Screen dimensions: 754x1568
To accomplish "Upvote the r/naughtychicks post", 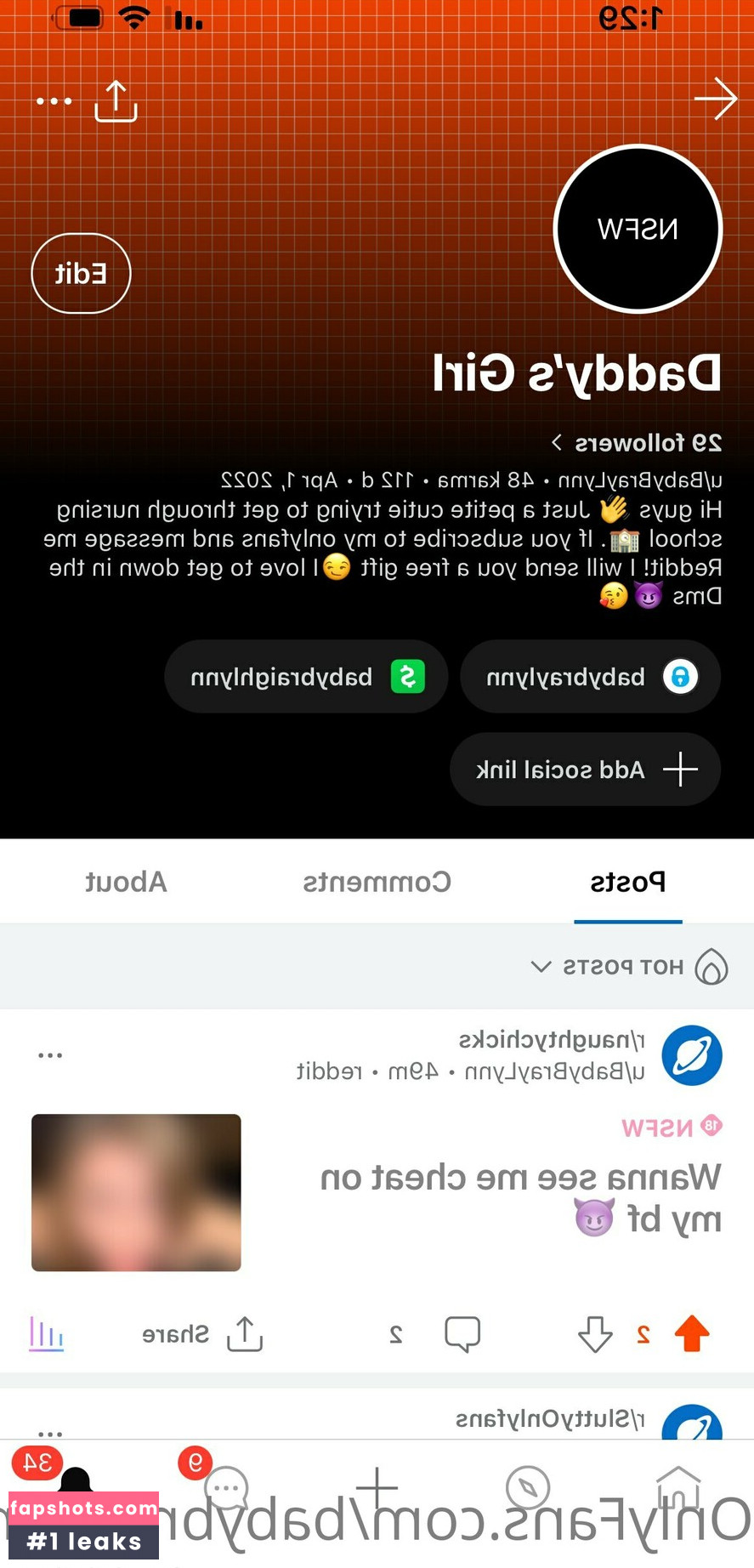I will tap(692, 1333).
